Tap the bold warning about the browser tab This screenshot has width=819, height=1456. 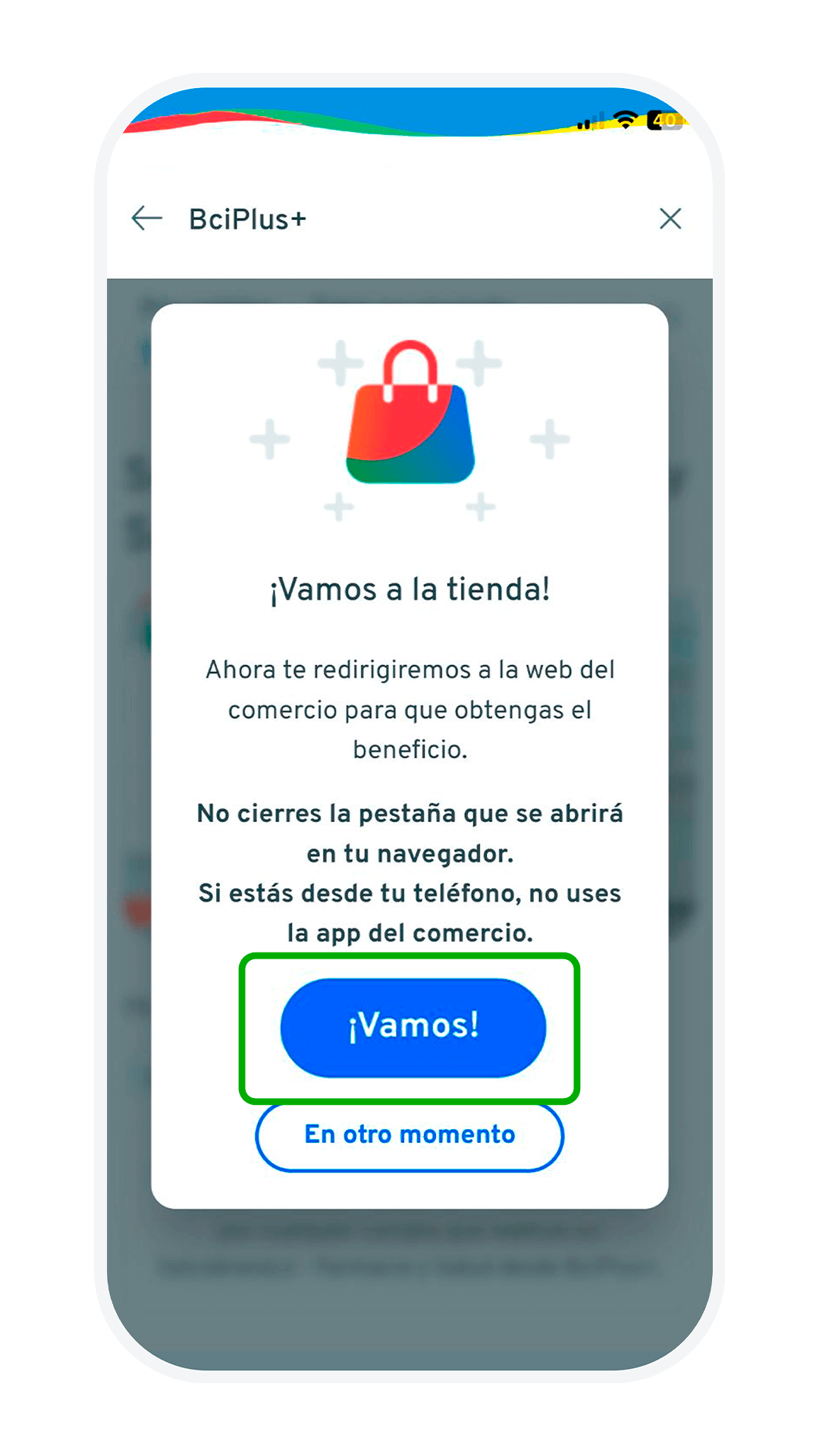[x=409, y=833]
